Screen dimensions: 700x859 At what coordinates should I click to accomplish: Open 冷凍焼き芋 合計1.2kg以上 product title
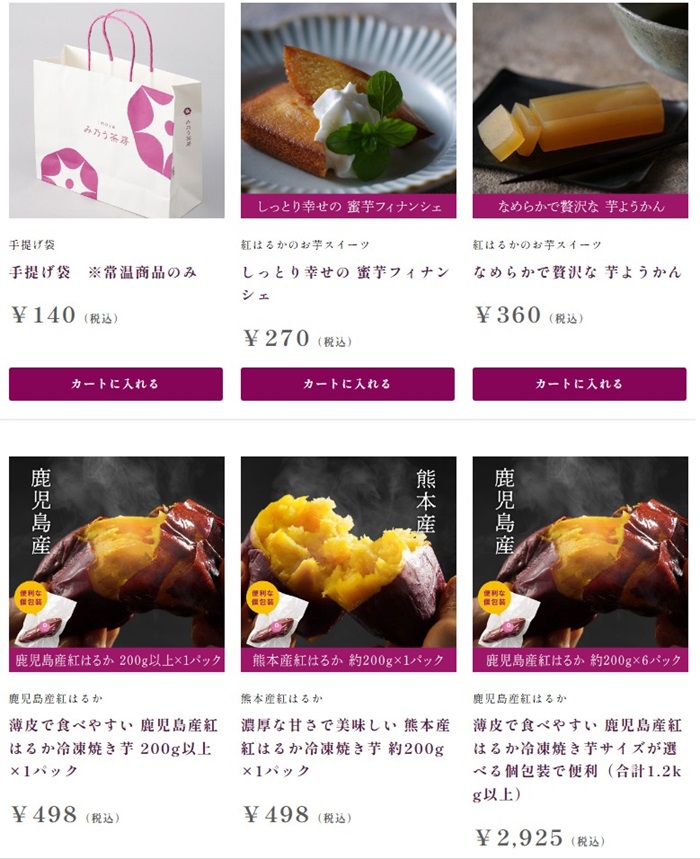(x=578, y=759)
